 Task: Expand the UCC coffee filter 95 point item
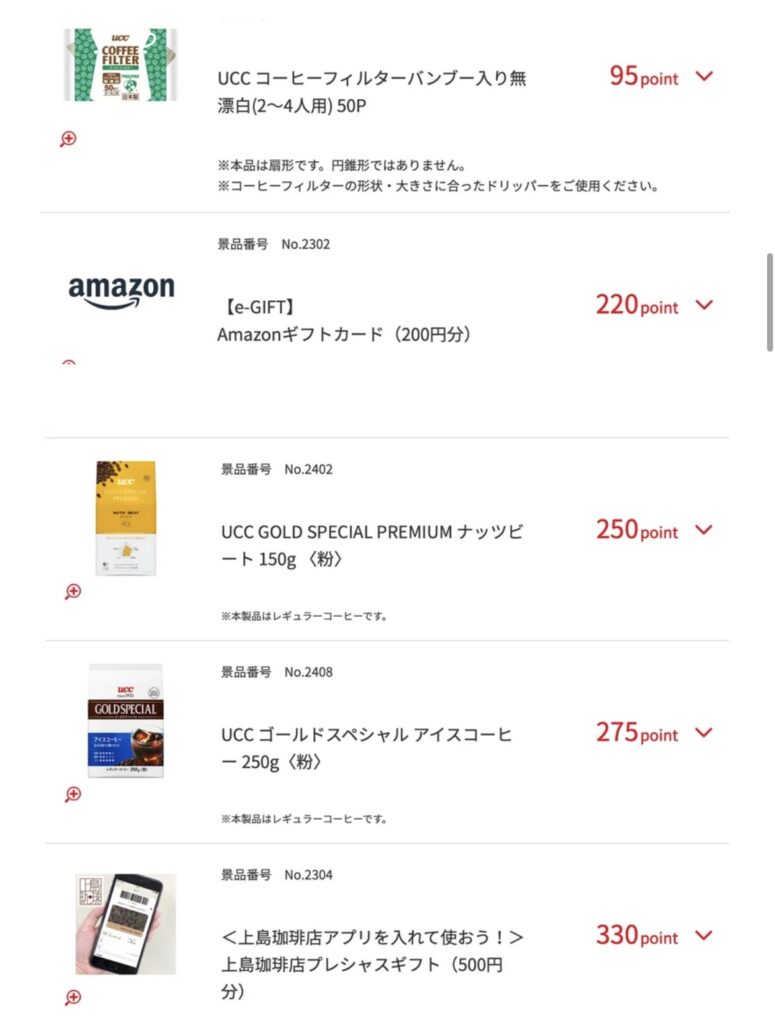click(x=704, y=76)
